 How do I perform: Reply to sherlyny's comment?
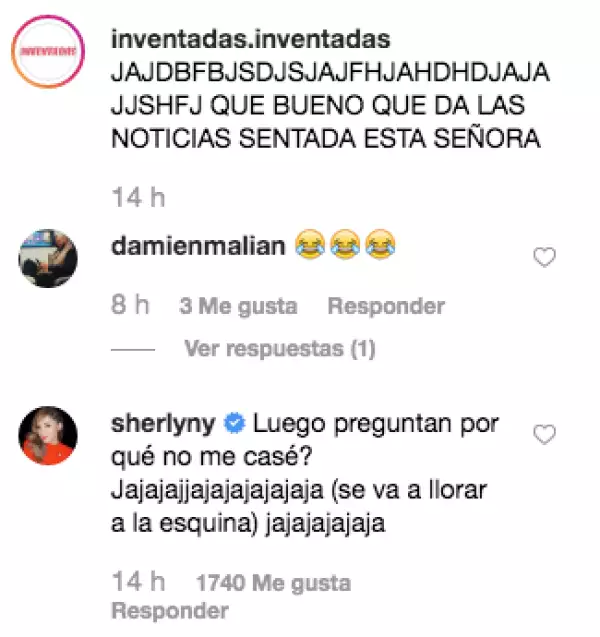169,610
